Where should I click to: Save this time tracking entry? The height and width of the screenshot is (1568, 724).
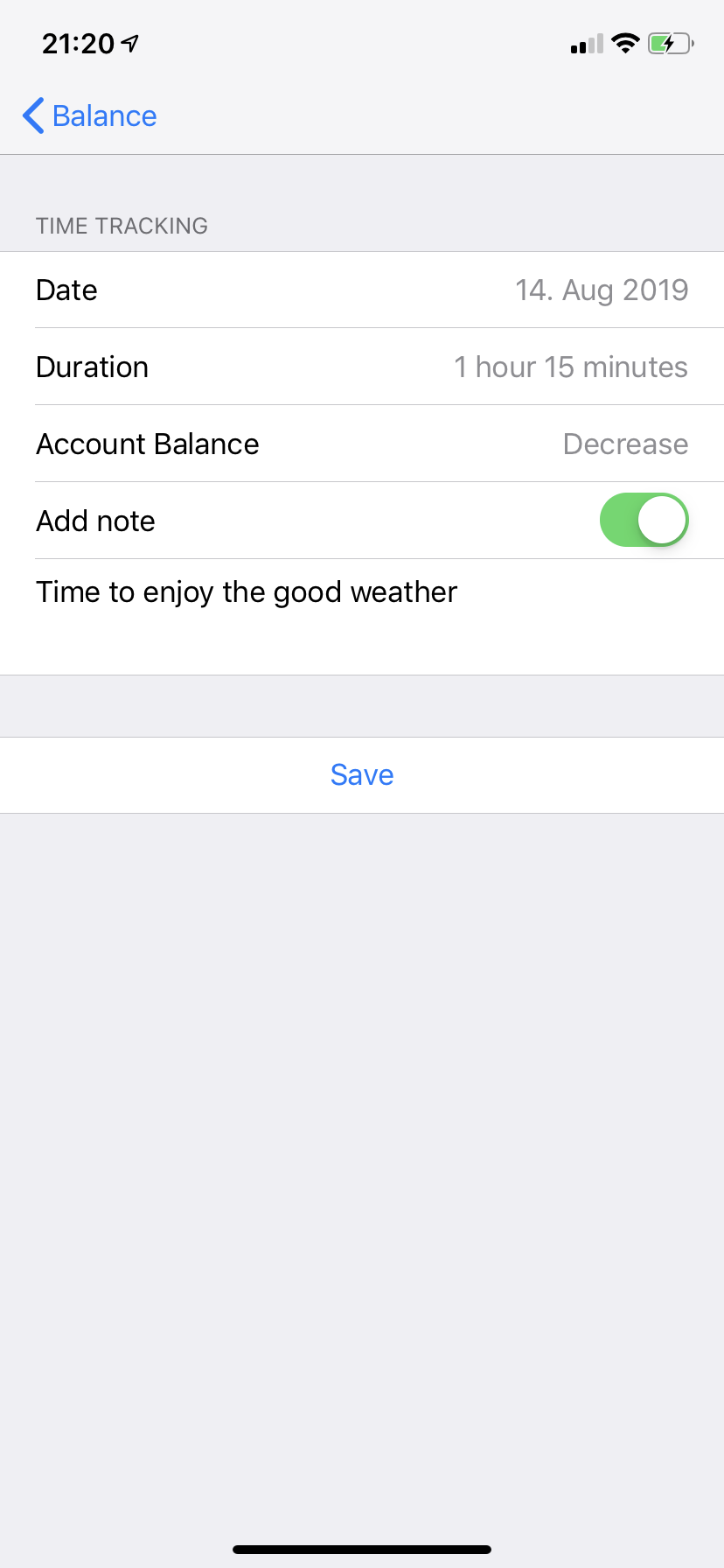point(362,775)
